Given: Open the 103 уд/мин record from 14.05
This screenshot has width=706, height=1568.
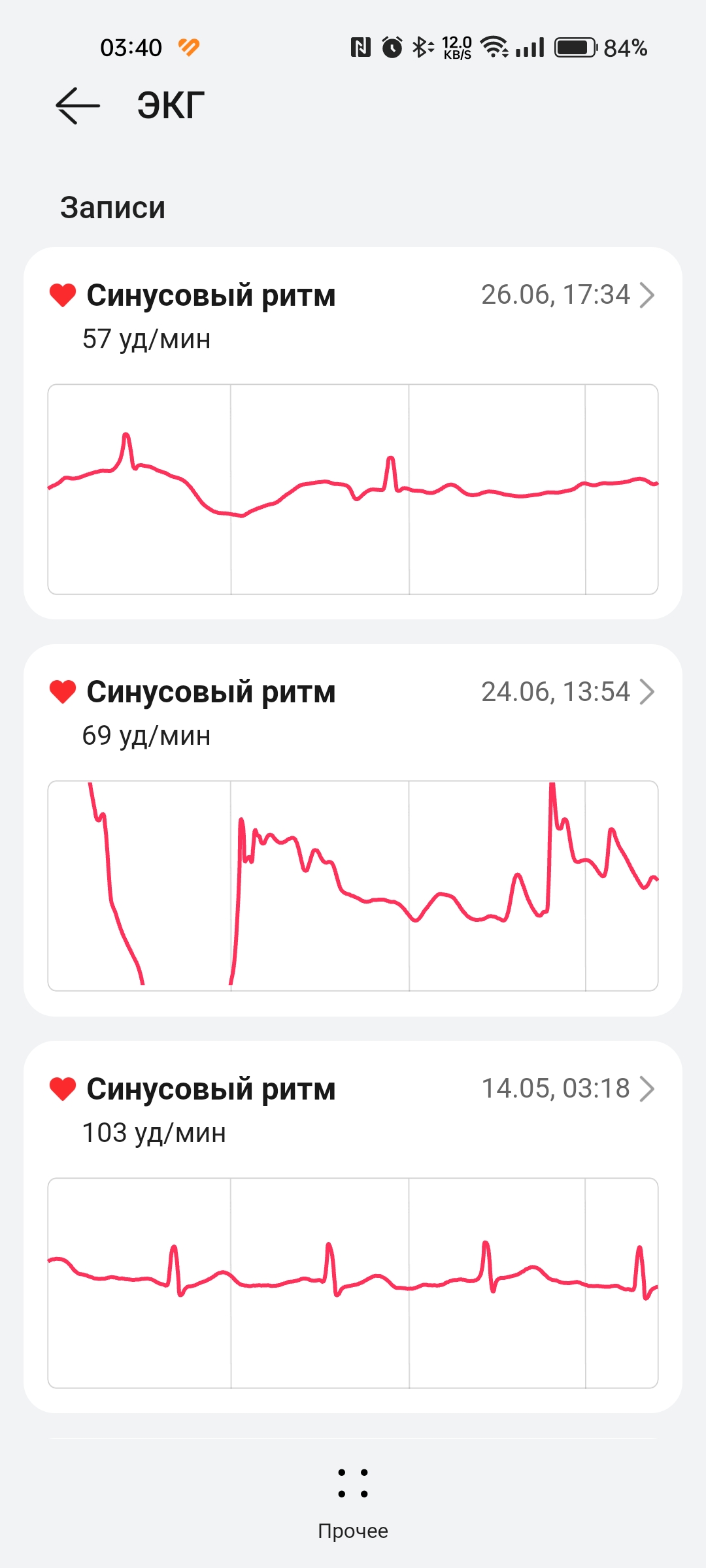Looking at the screenshot, I should tap(353, 1227).
